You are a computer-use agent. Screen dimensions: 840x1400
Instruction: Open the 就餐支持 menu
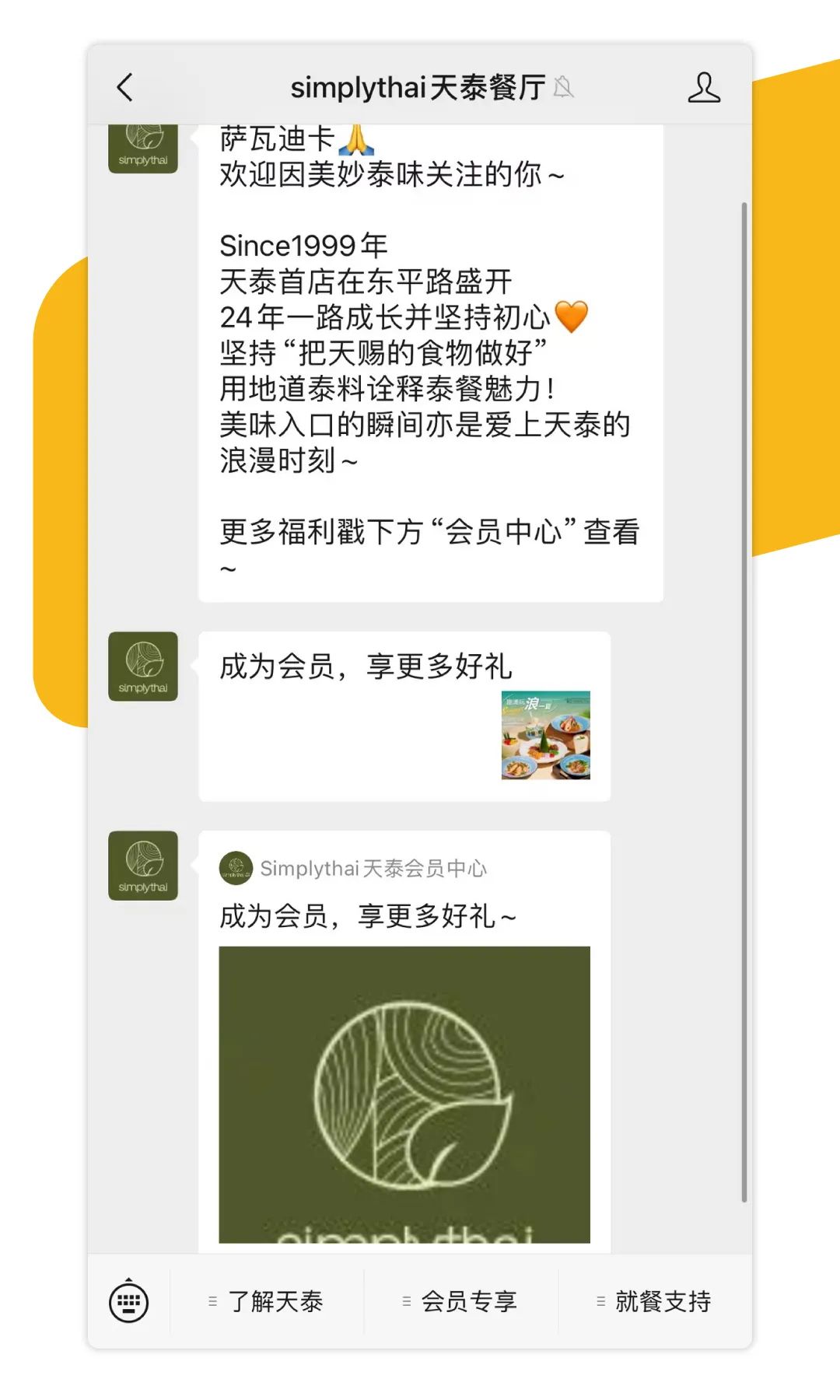click(x=655, y=1301)
